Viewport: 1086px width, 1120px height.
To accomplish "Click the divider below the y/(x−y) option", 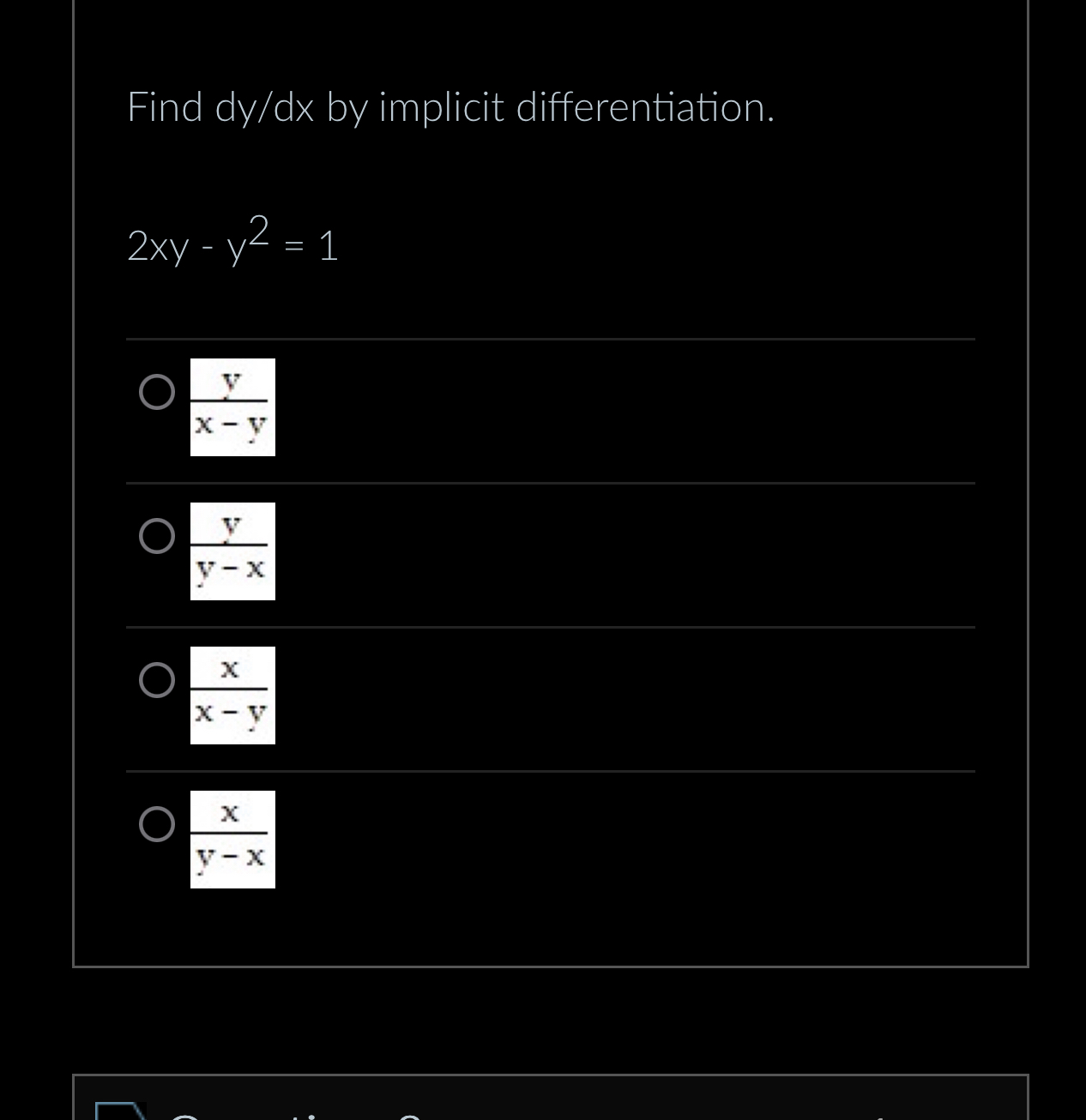I will (x=549, y=482).
